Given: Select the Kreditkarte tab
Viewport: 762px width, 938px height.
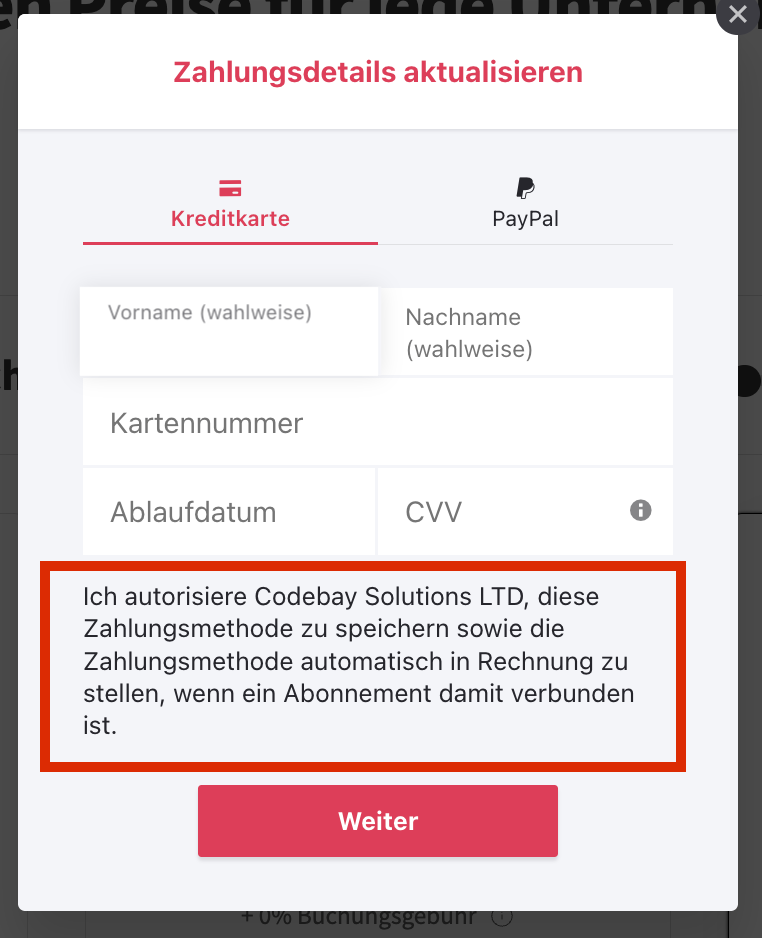Looking at the screenshot, I should pyautogui.click(x=230, y=204).
